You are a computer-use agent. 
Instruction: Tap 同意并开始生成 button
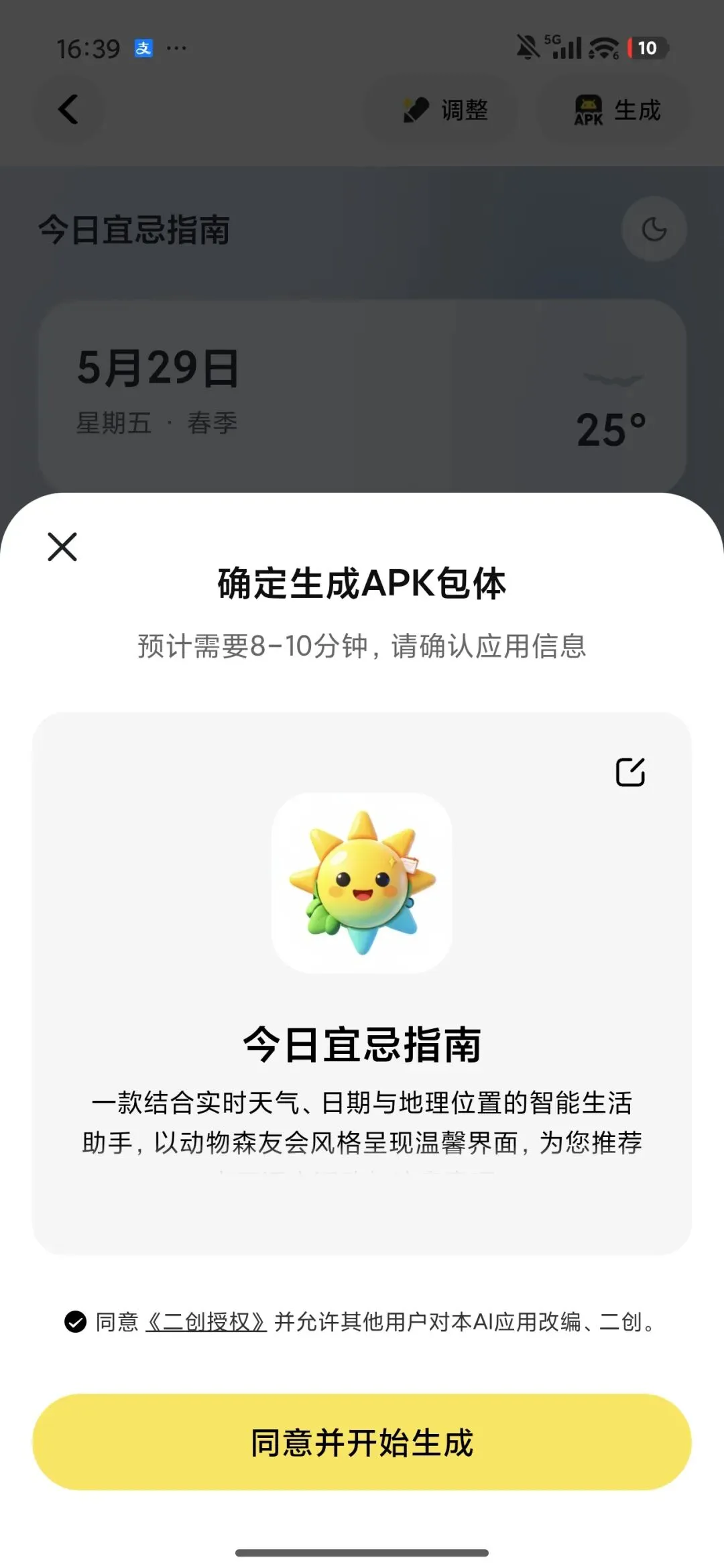[x=362, y=1442]
